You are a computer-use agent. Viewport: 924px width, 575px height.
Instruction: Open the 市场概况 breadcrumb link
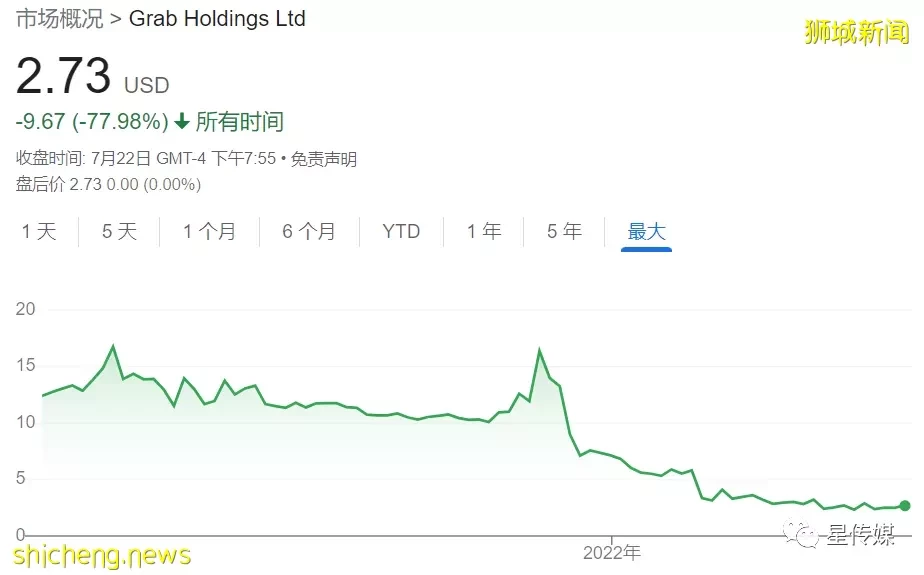coord(57,19)
